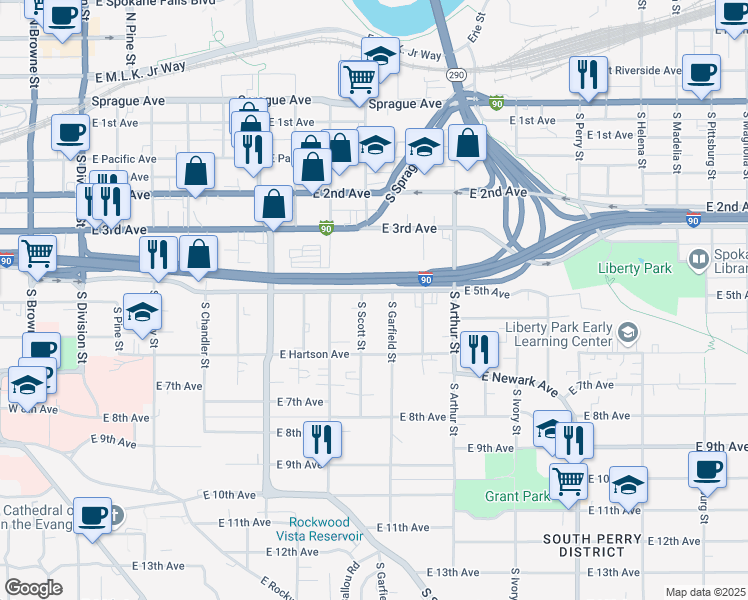Open the cafe marker on E Spokane Falls Blvd
The image size is (748, 600).
pyautogui.click(x=62, y=16)
